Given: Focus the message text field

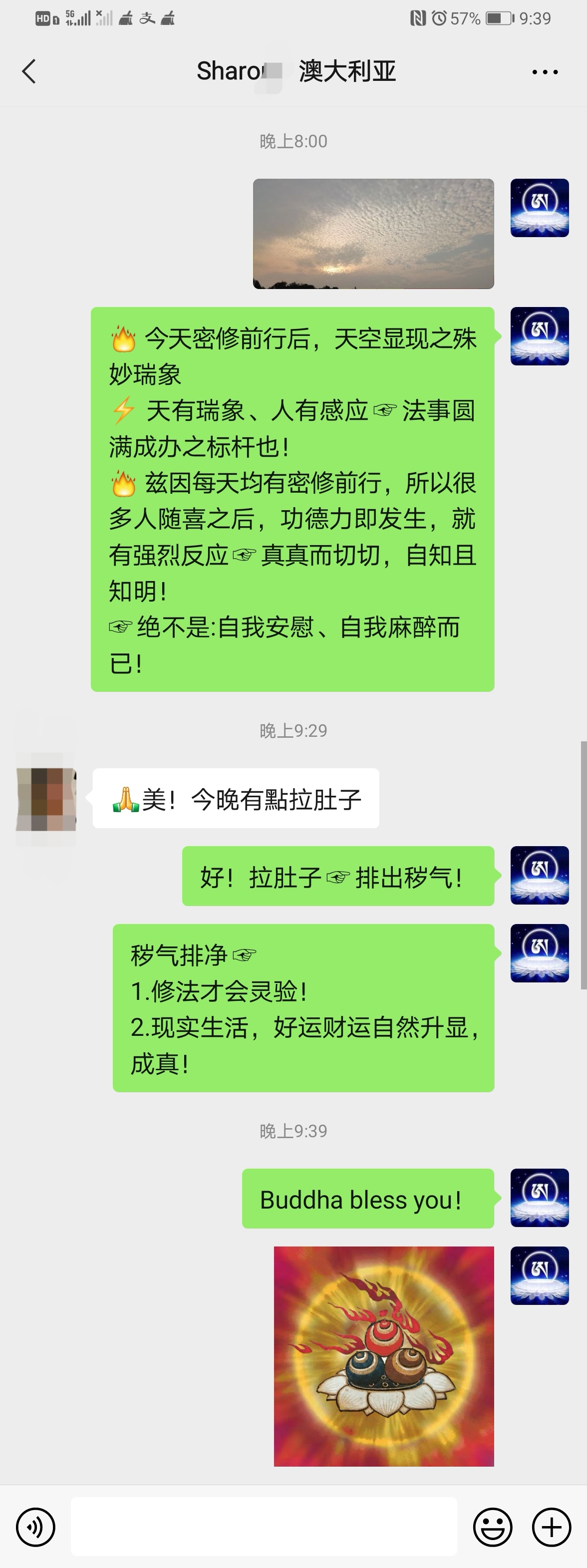Looking at the screenshot, I should [x=264, y=1527].
